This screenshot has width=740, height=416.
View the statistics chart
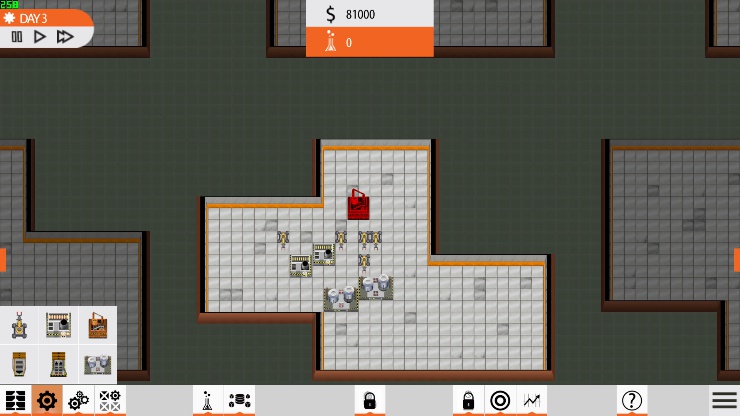tap(532, 401)
